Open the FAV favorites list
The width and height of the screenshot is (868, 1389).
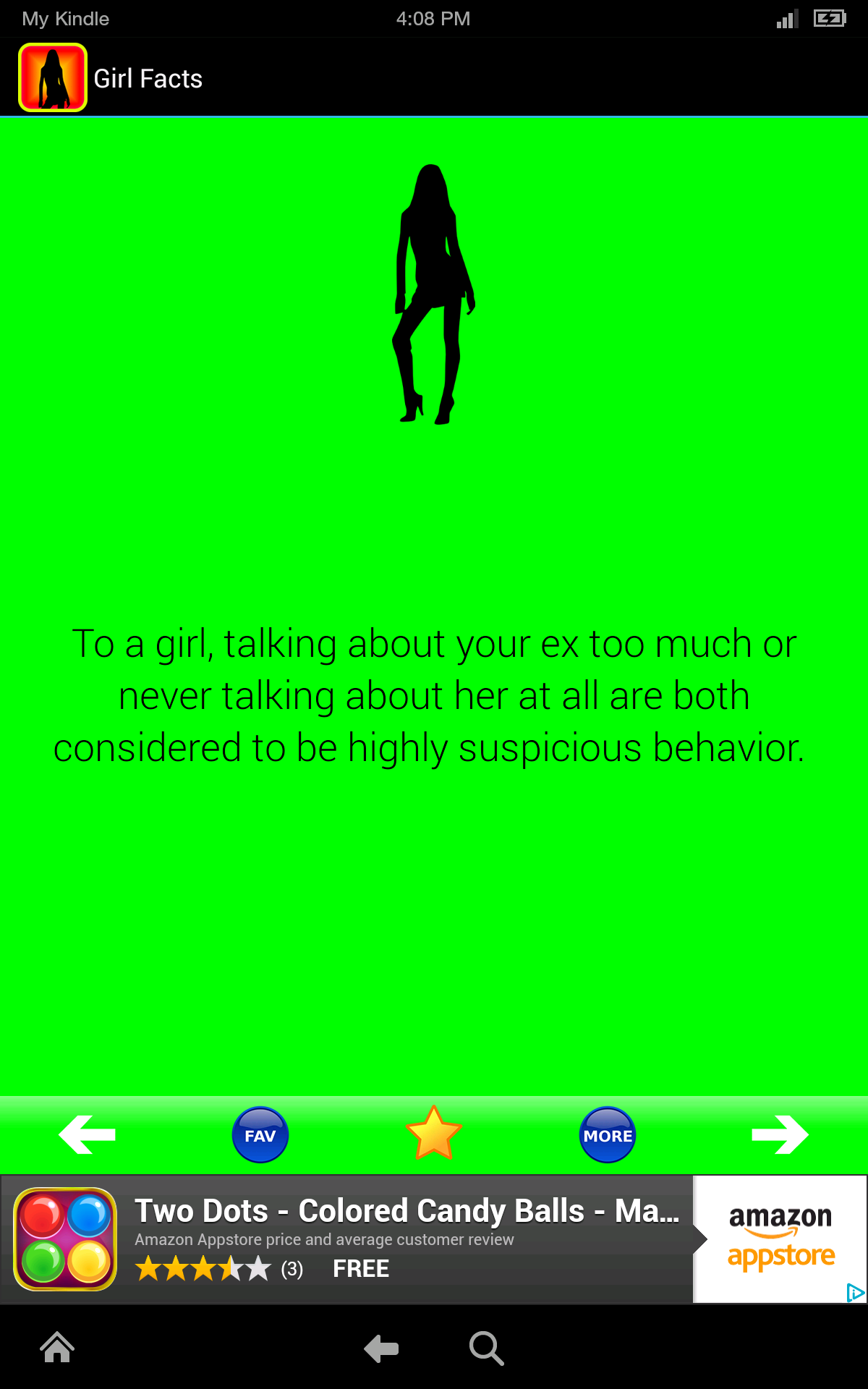pos(260,1135)
